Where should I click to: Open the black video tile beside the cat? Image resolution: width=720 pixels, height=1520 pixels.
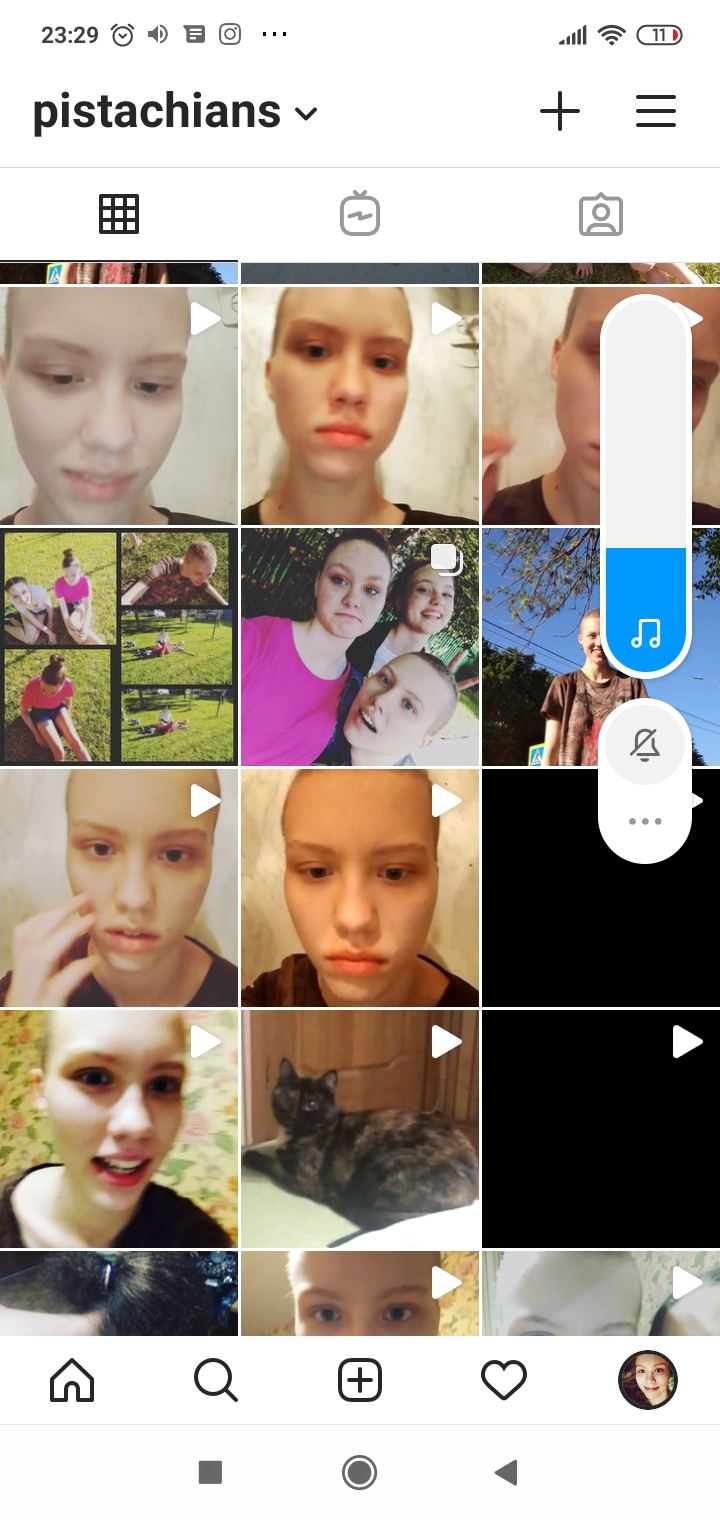coord(600,1128)
